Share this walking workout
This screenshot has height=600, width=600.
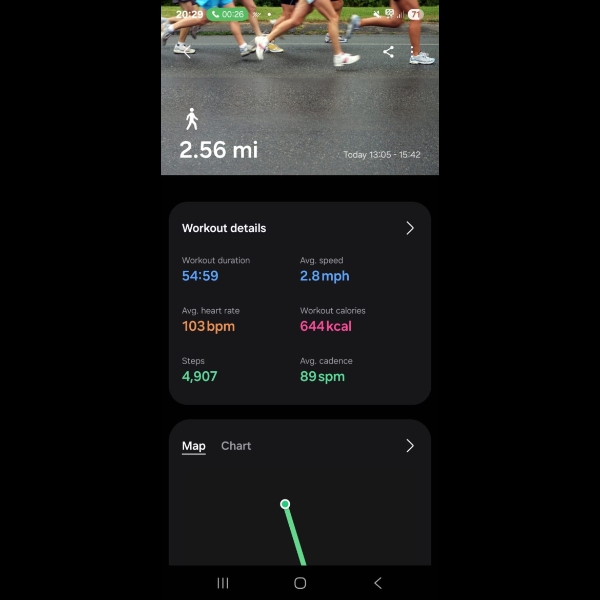coord(388,52)
